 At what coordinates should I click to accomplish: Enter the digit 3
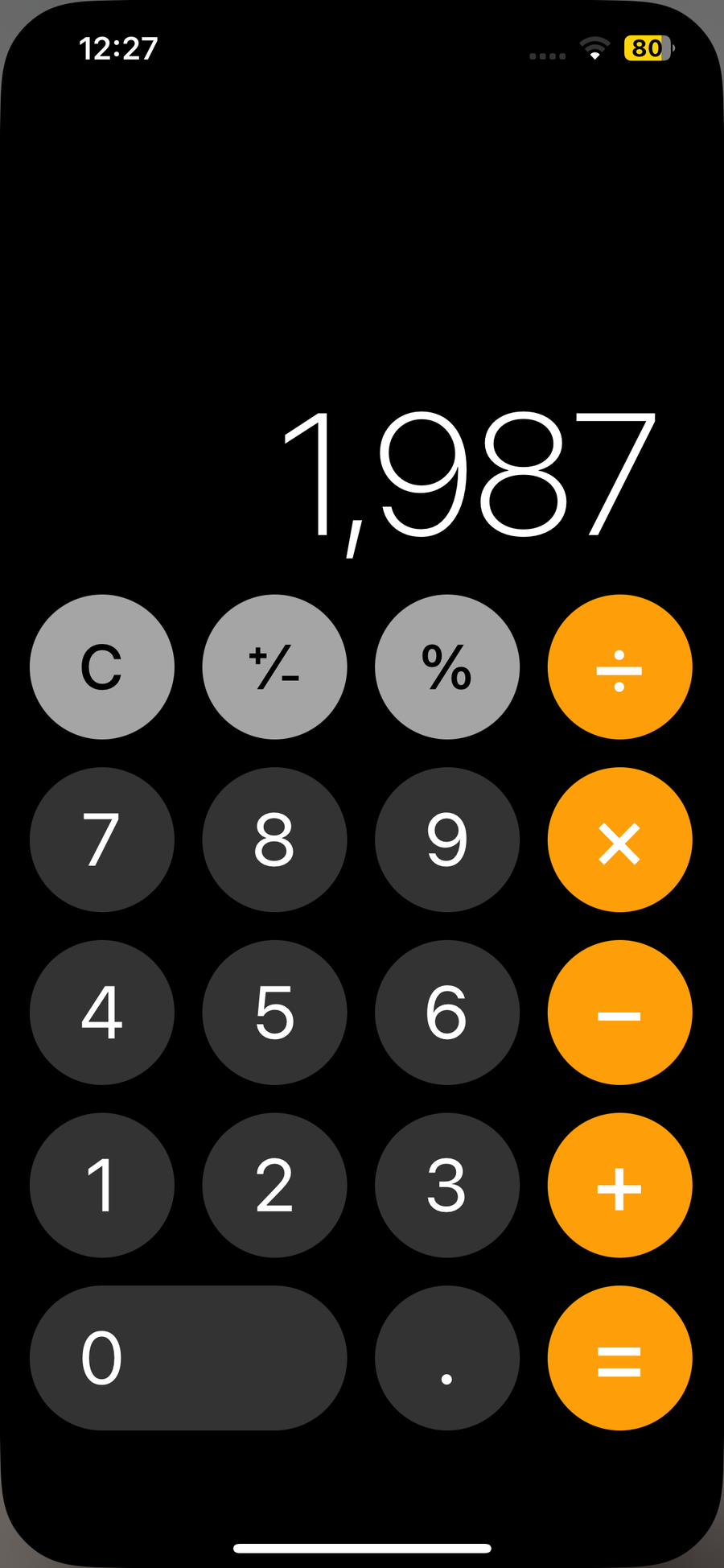447,1185
